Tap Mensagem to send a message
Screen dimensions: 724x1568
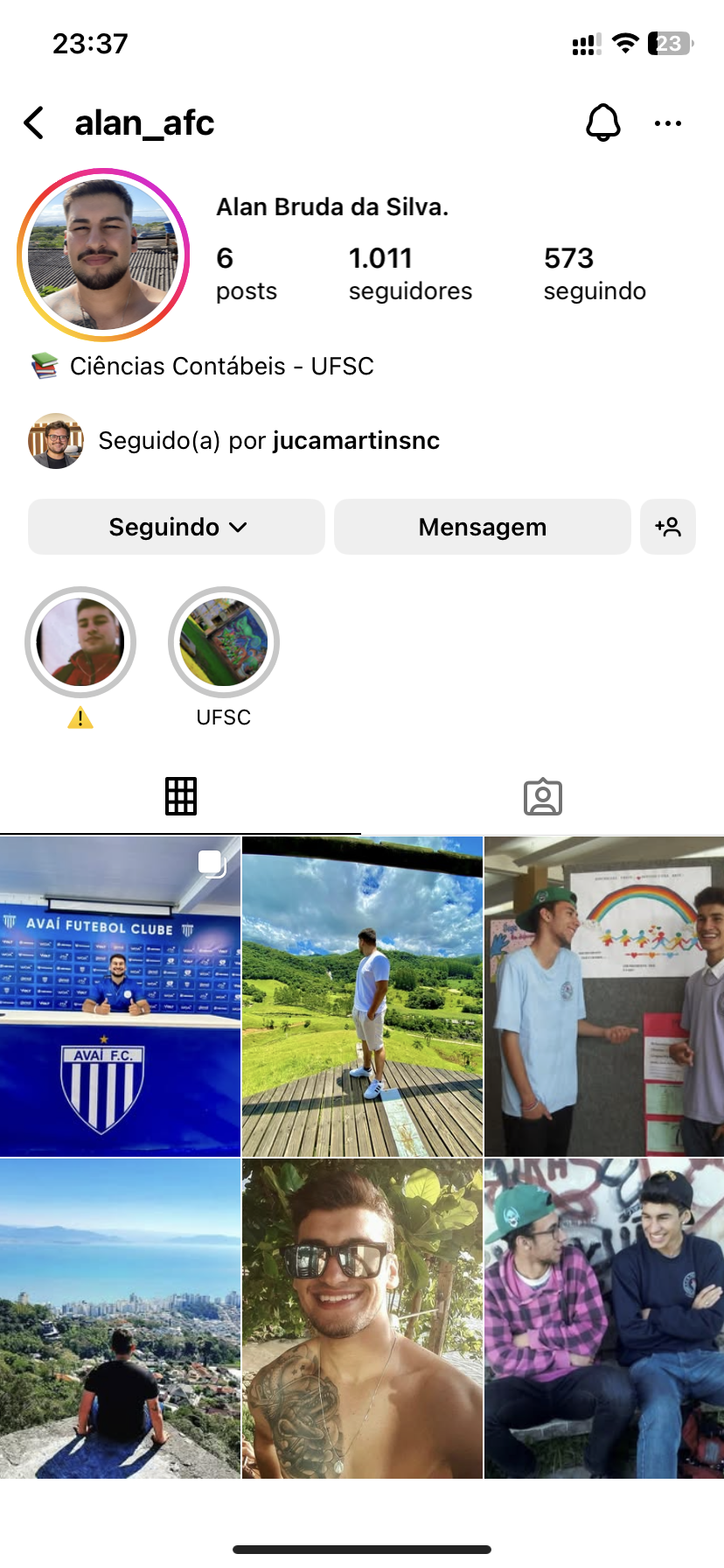[482, 527]
